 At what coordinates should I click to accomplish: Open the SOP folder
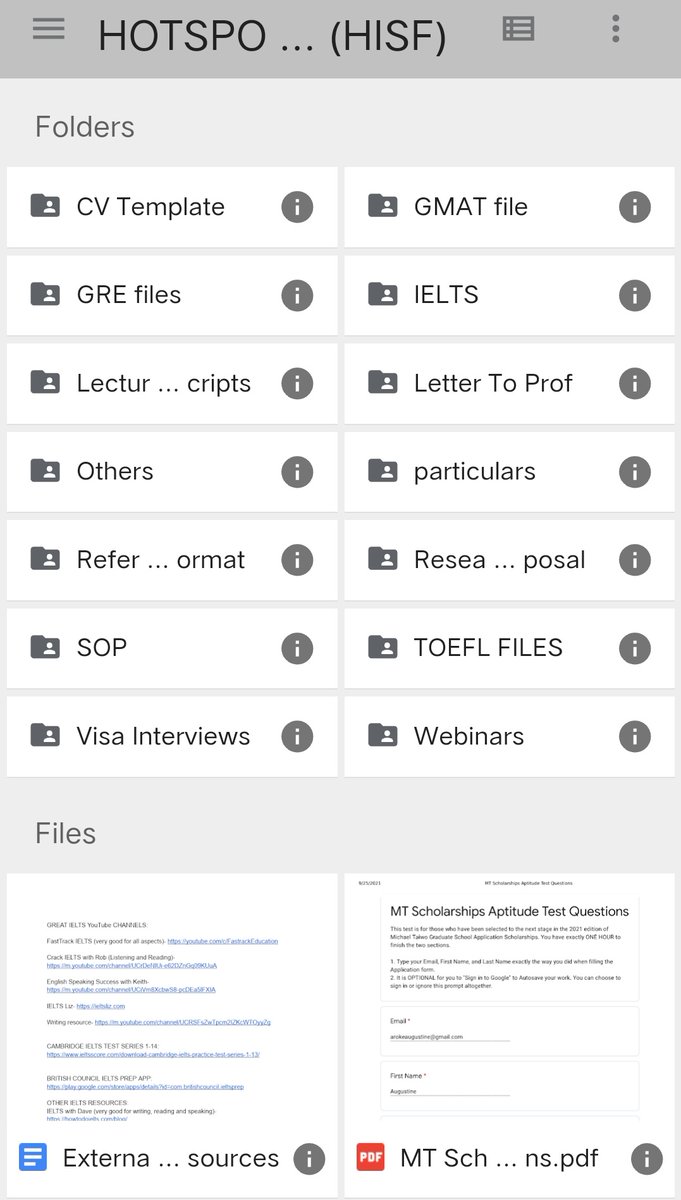(x=102, y=647)
